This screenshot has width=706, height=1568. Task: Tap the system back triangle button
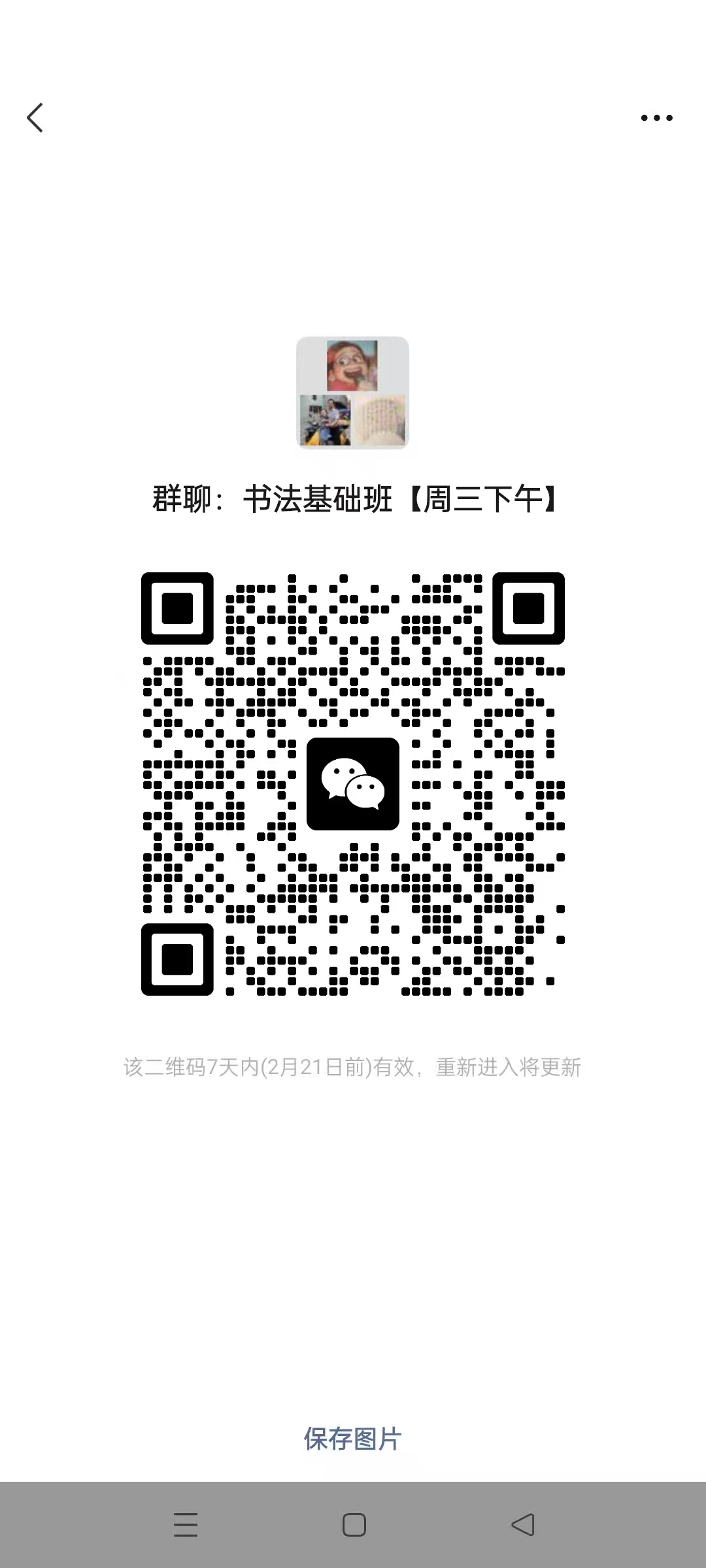[522, 1524]
